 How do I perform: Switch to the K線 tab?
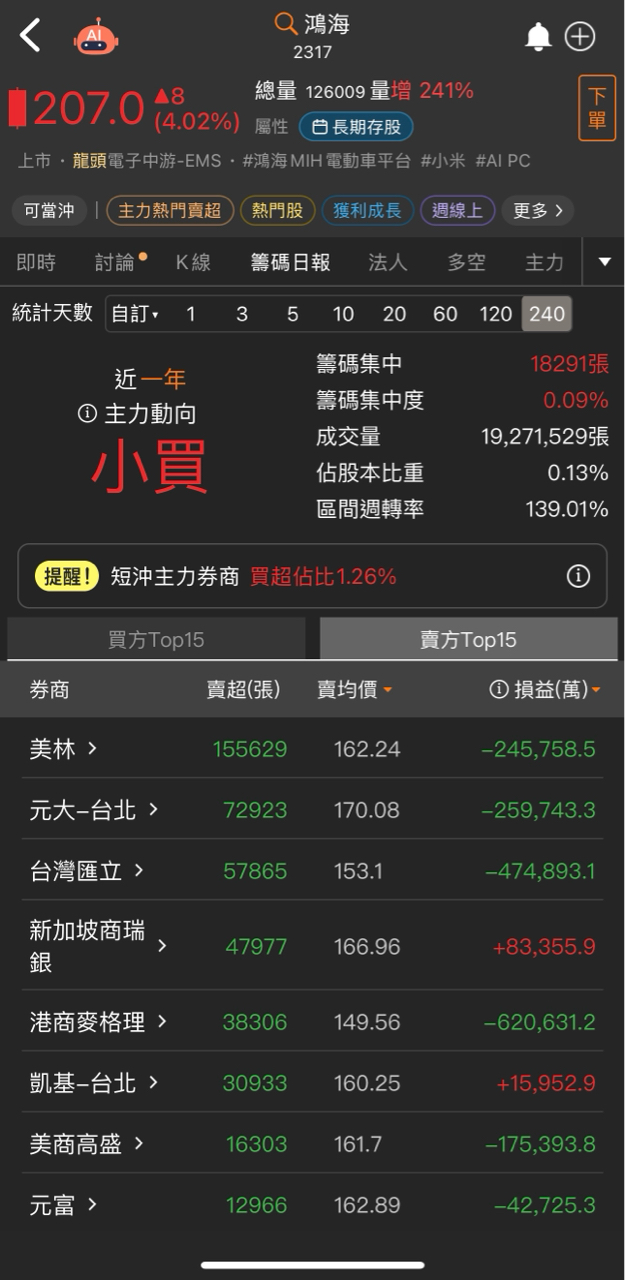point(193,262)
